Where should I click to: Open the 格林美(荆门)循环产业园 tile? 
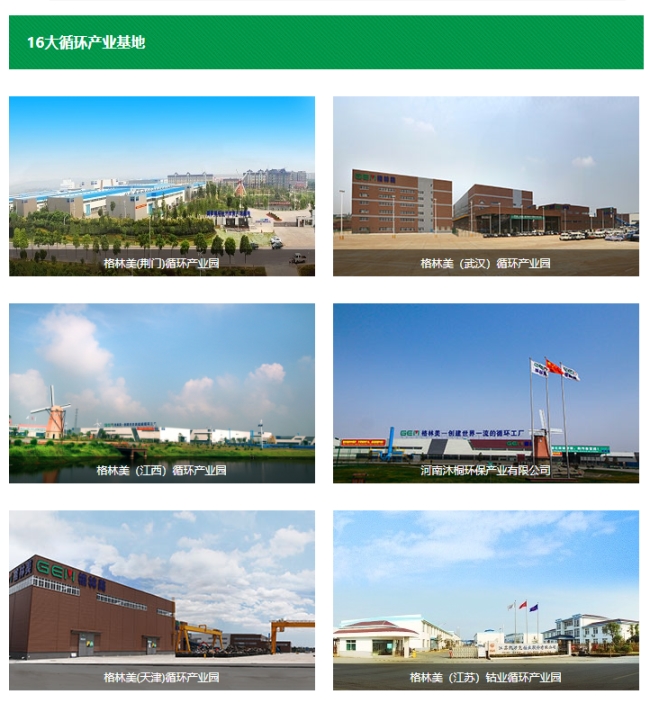pyautogui.click(x=162, y=186)
